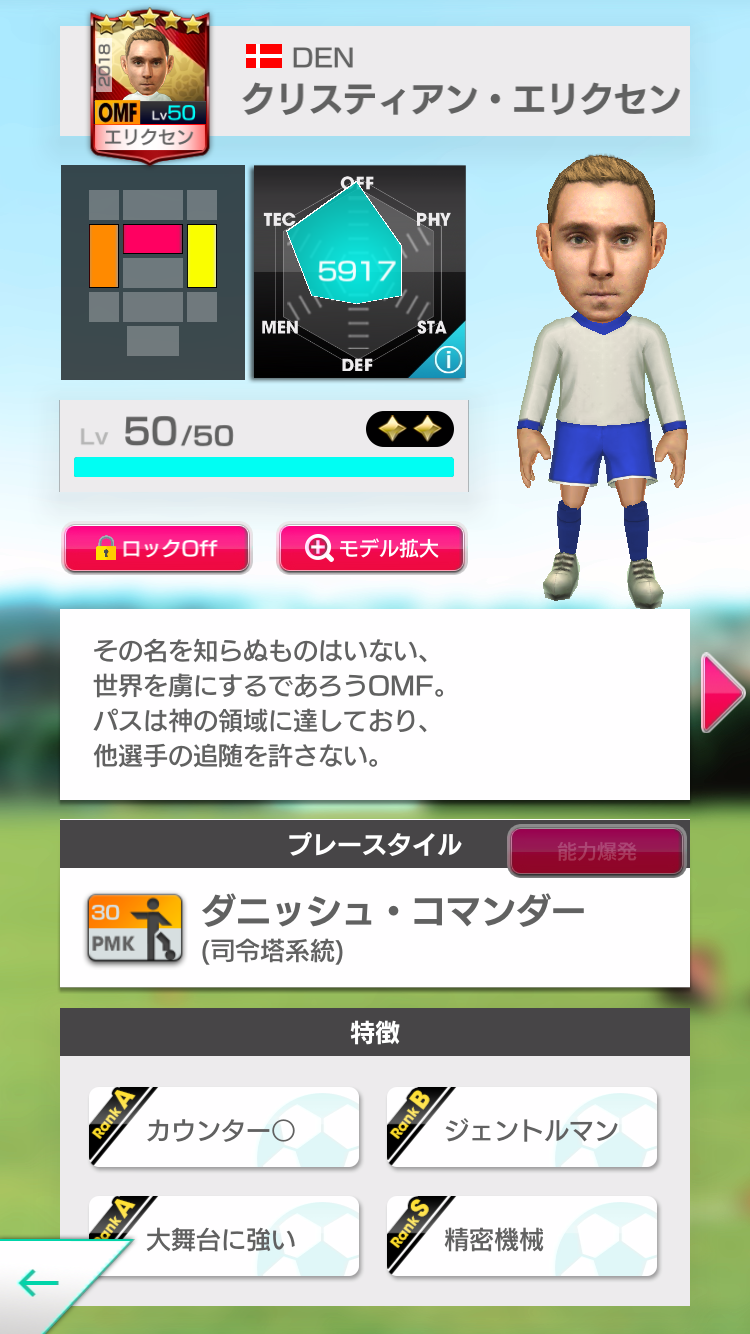Toggle the player lock with ロックOff
This screenshot has height=1334, width=750.
tap(156, 548)
